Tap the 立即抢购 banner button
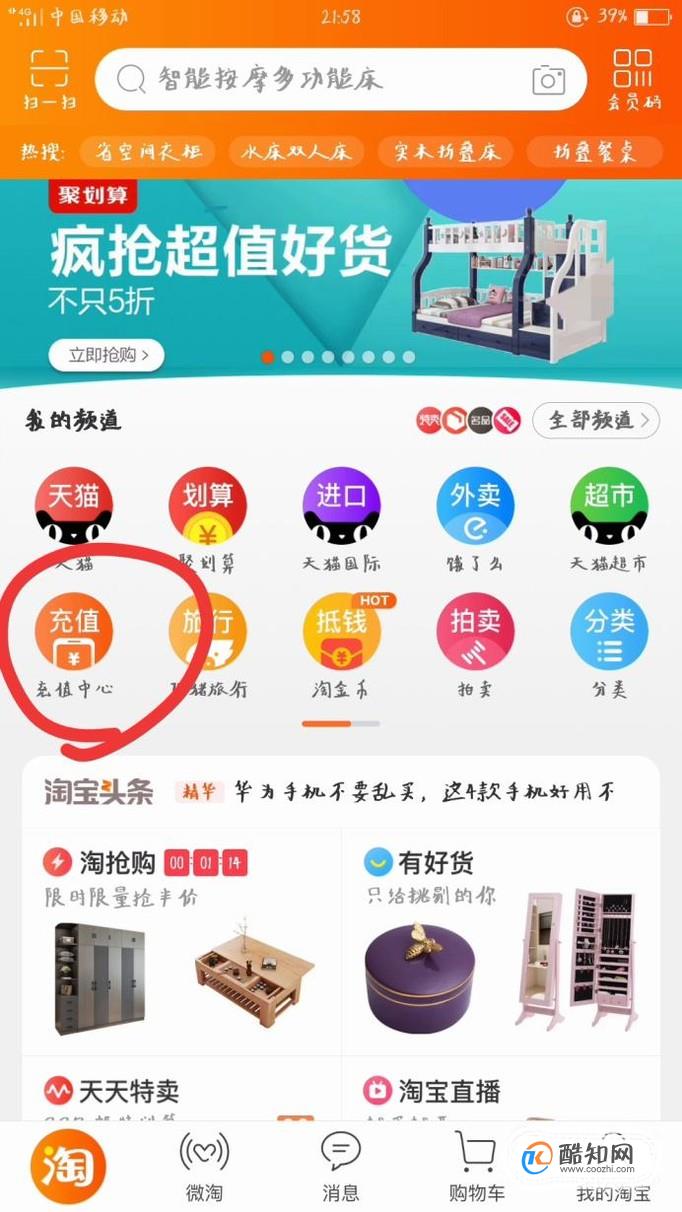682x1212 pixels. tap(106, 354)
